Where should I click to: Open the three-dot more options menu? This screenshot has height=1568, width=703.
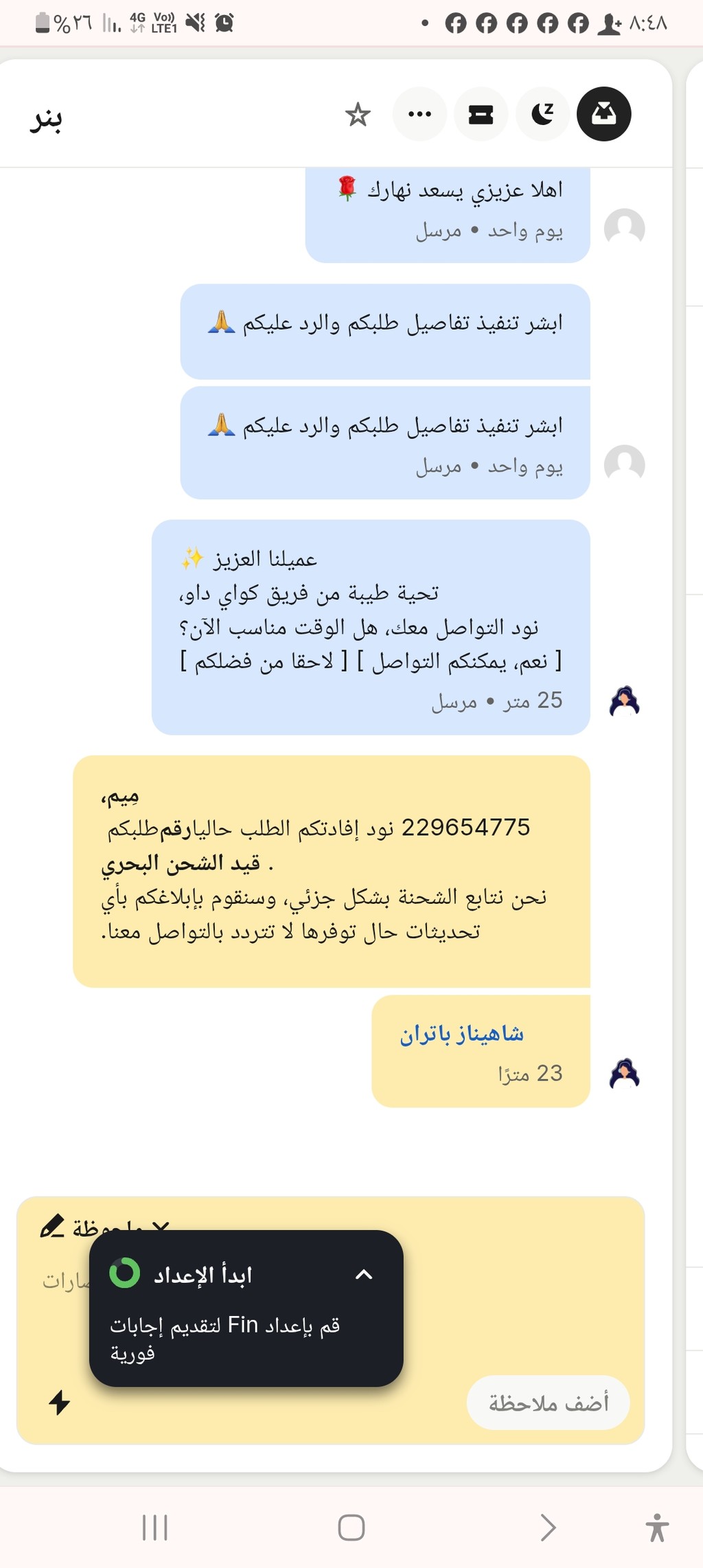coord(419,115)
